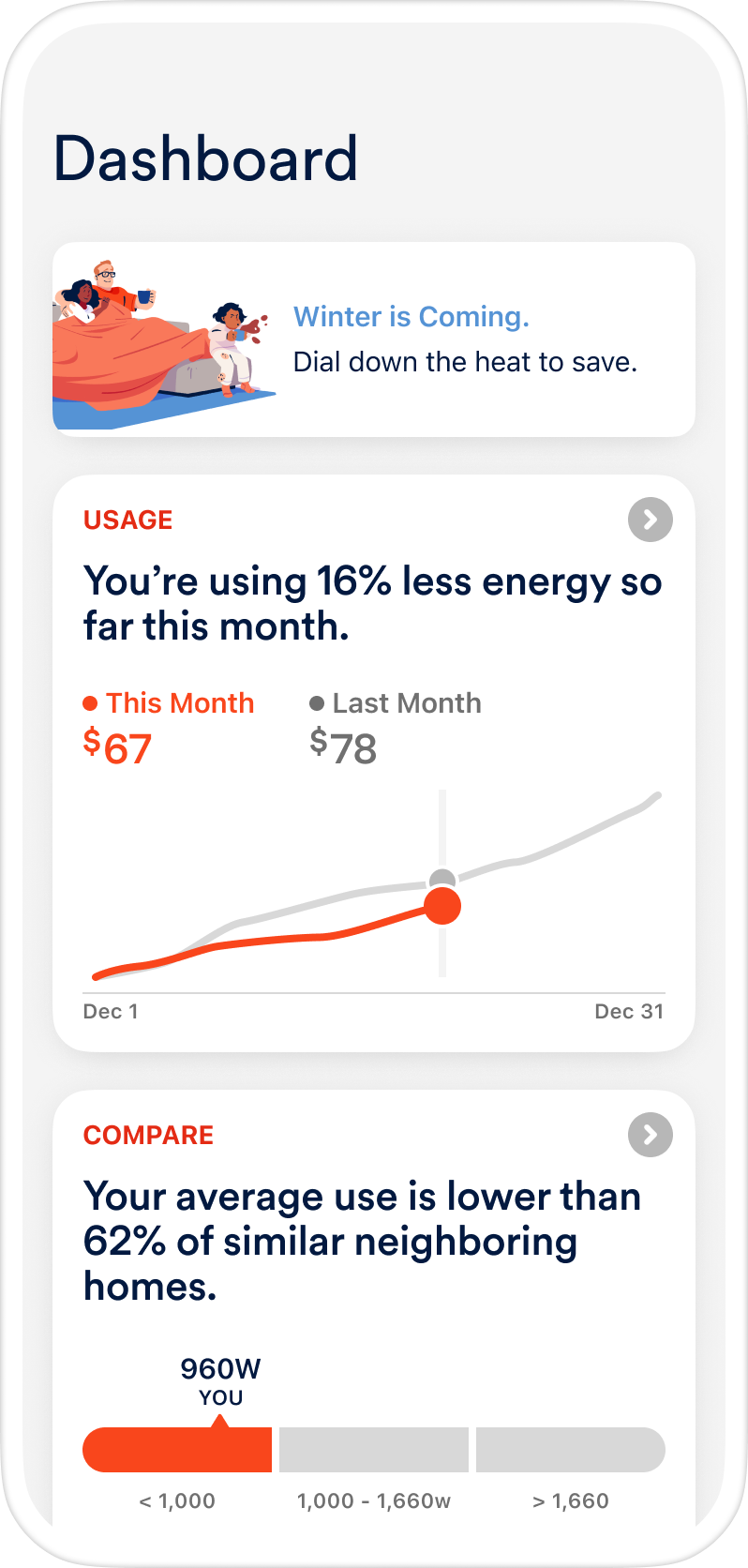Select the COMPARE section header
The image size is (748, 1568).
[147, 1135]
